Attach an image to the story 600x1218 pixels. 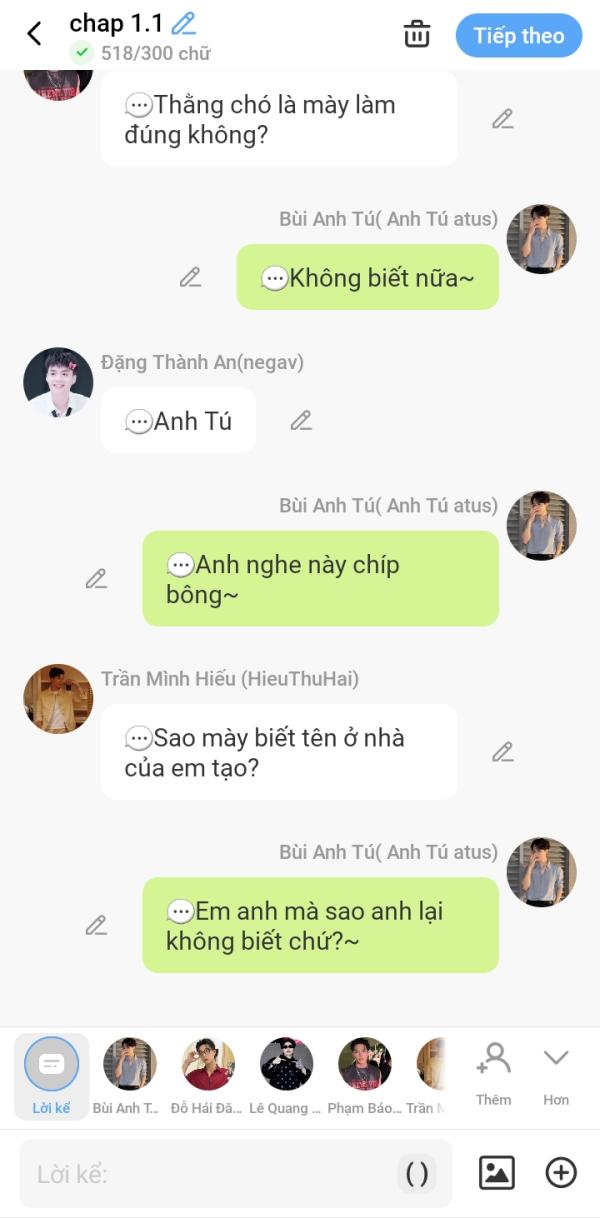497,1172
